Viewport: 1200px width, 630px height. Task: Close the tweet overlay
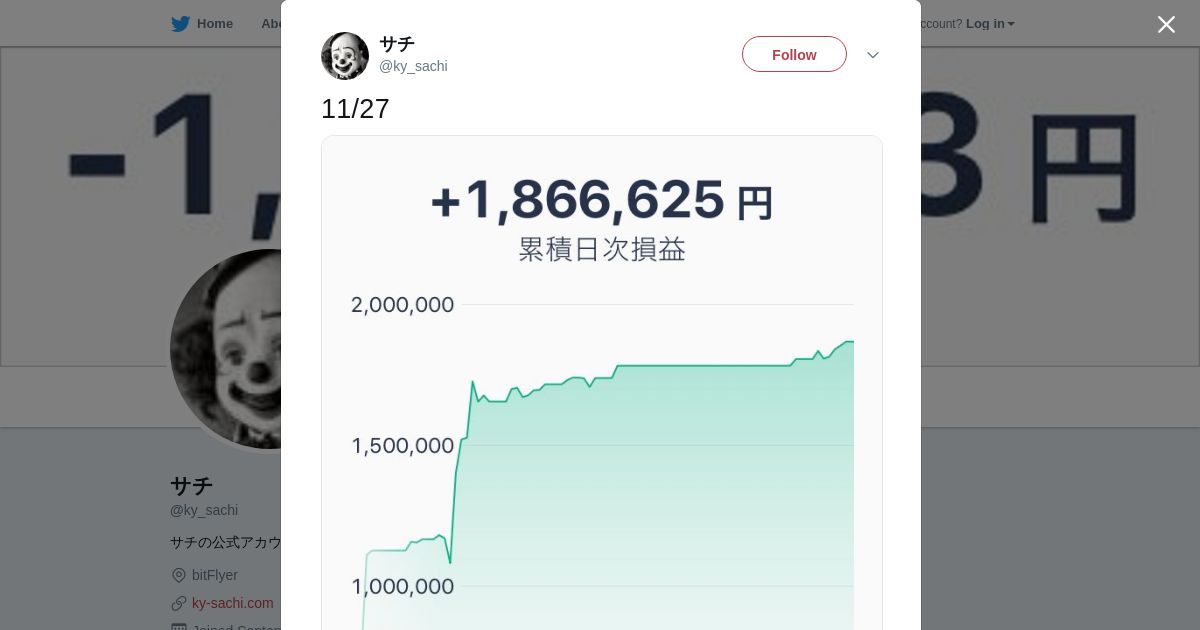coord(1166,24)
